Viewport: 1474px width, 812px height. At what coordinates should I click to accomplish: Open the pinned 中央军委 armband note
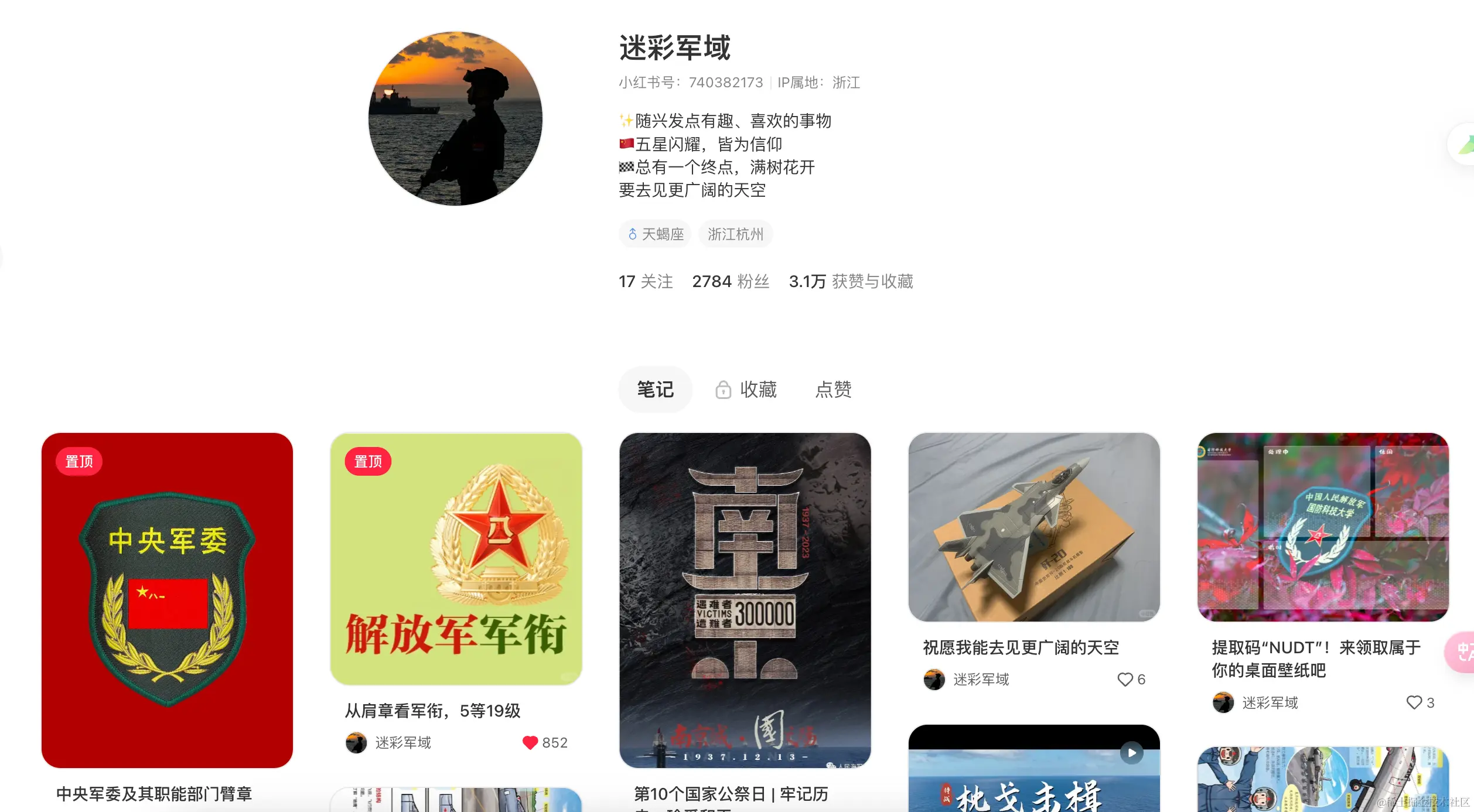point(167,600)
